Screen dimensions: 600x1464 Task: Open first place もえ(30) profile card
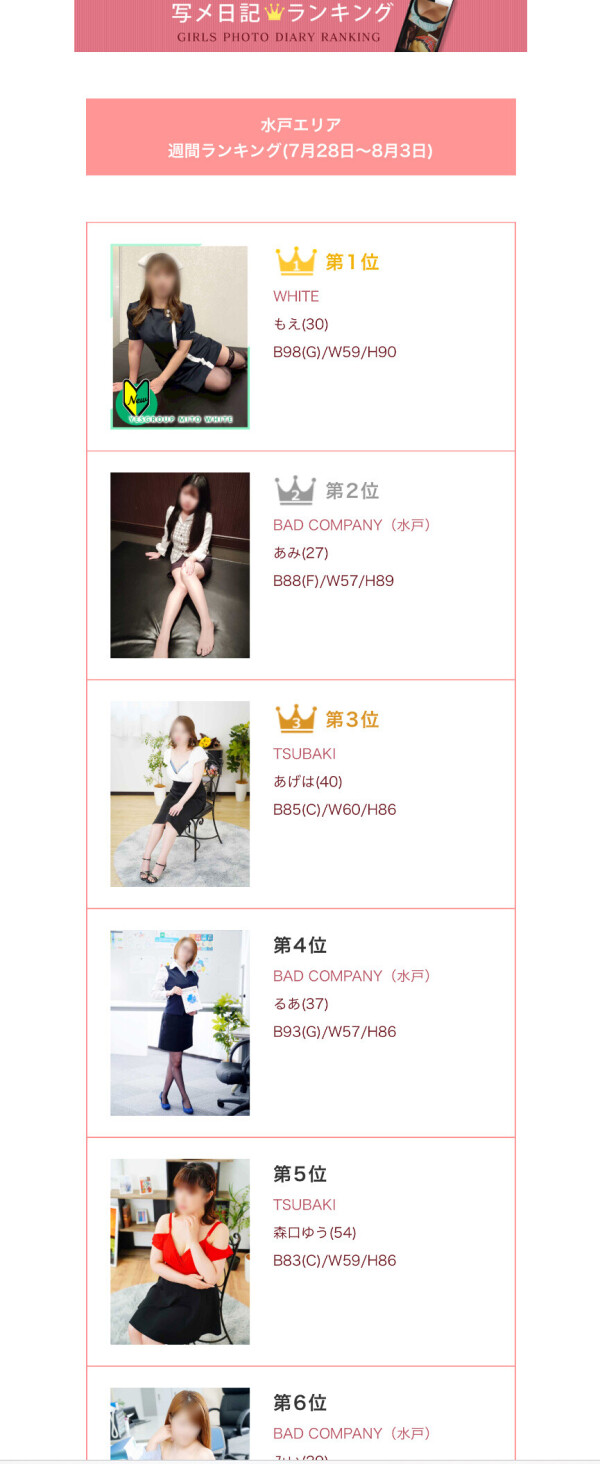click(x=300, y=337)
